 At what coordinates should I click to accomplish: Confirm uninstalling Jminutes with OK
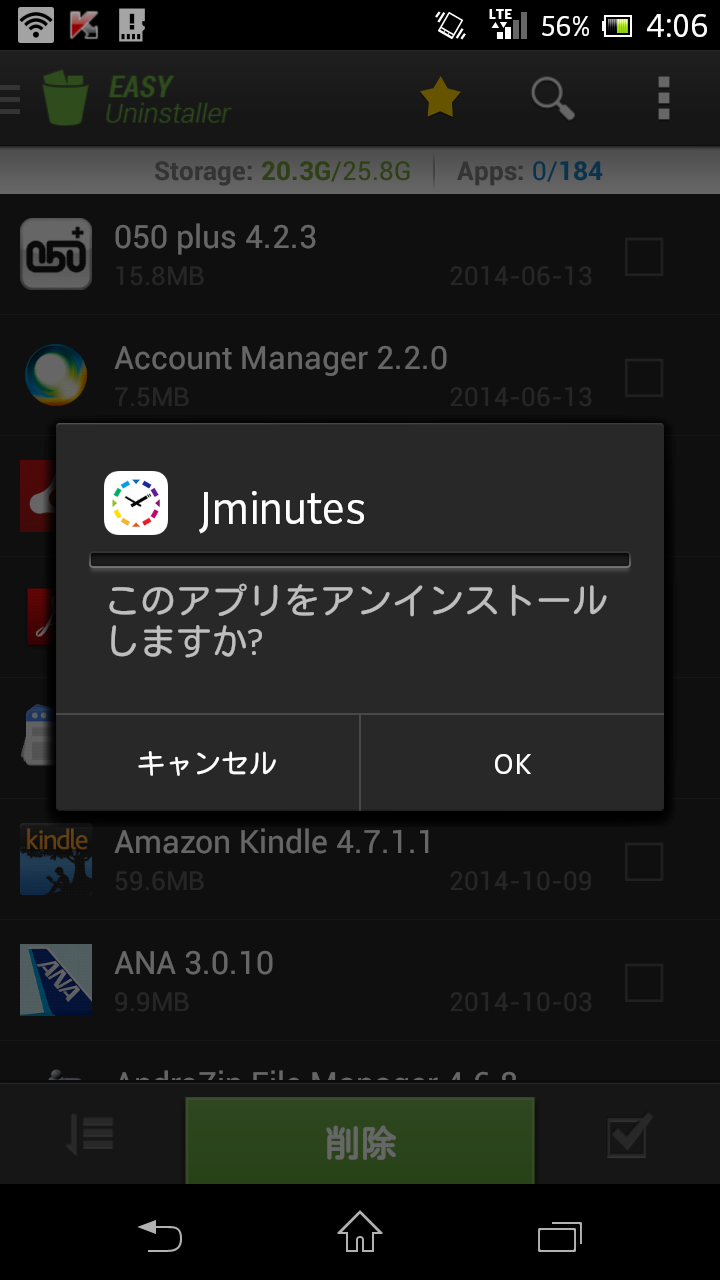point(512,763)
